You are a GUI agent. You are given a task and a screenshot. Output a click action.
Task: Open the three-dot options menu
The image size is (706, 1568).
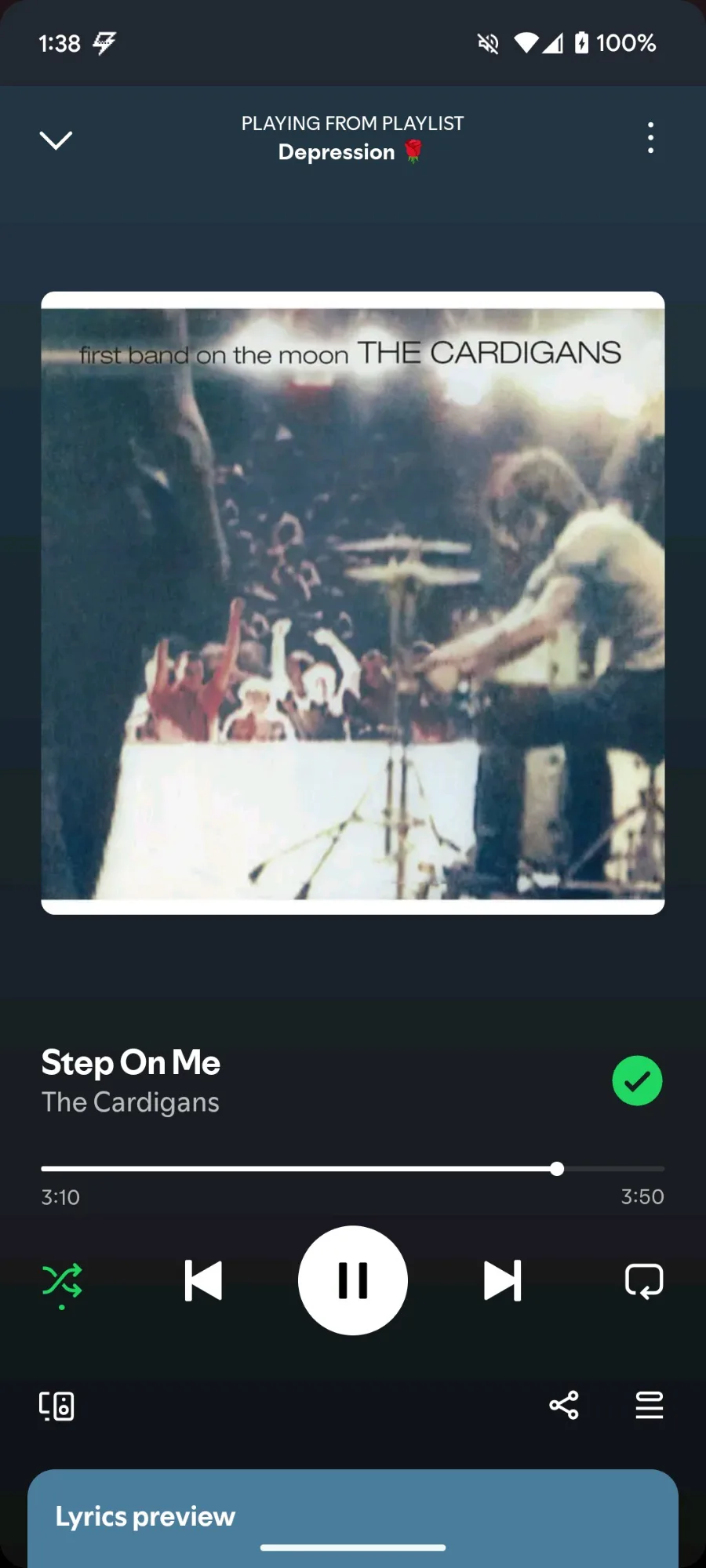point(650,138)
